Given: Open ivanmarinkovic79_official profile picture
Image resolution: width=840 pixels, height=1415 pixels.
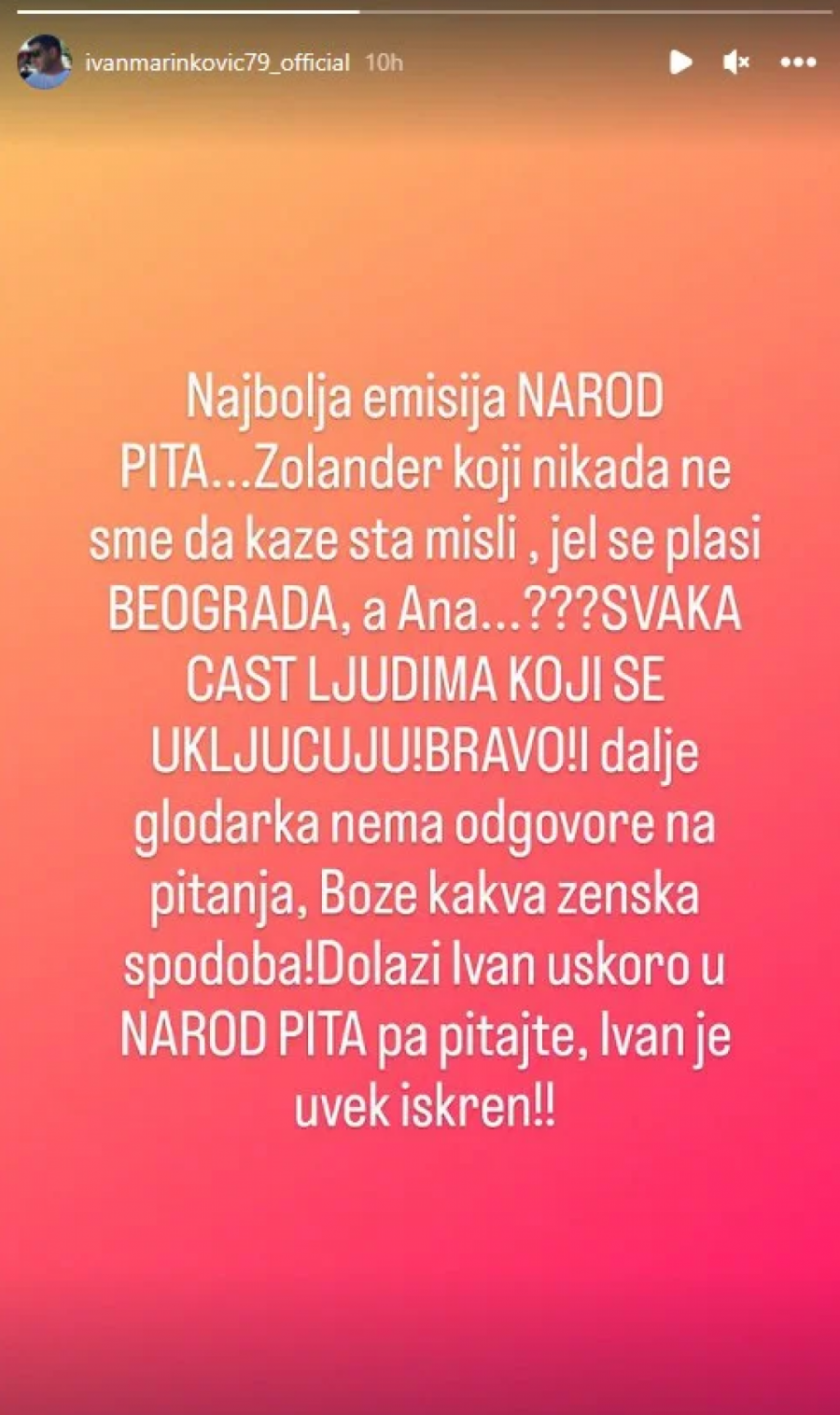Looking at the screenshot, I should (x=44, y=62).
